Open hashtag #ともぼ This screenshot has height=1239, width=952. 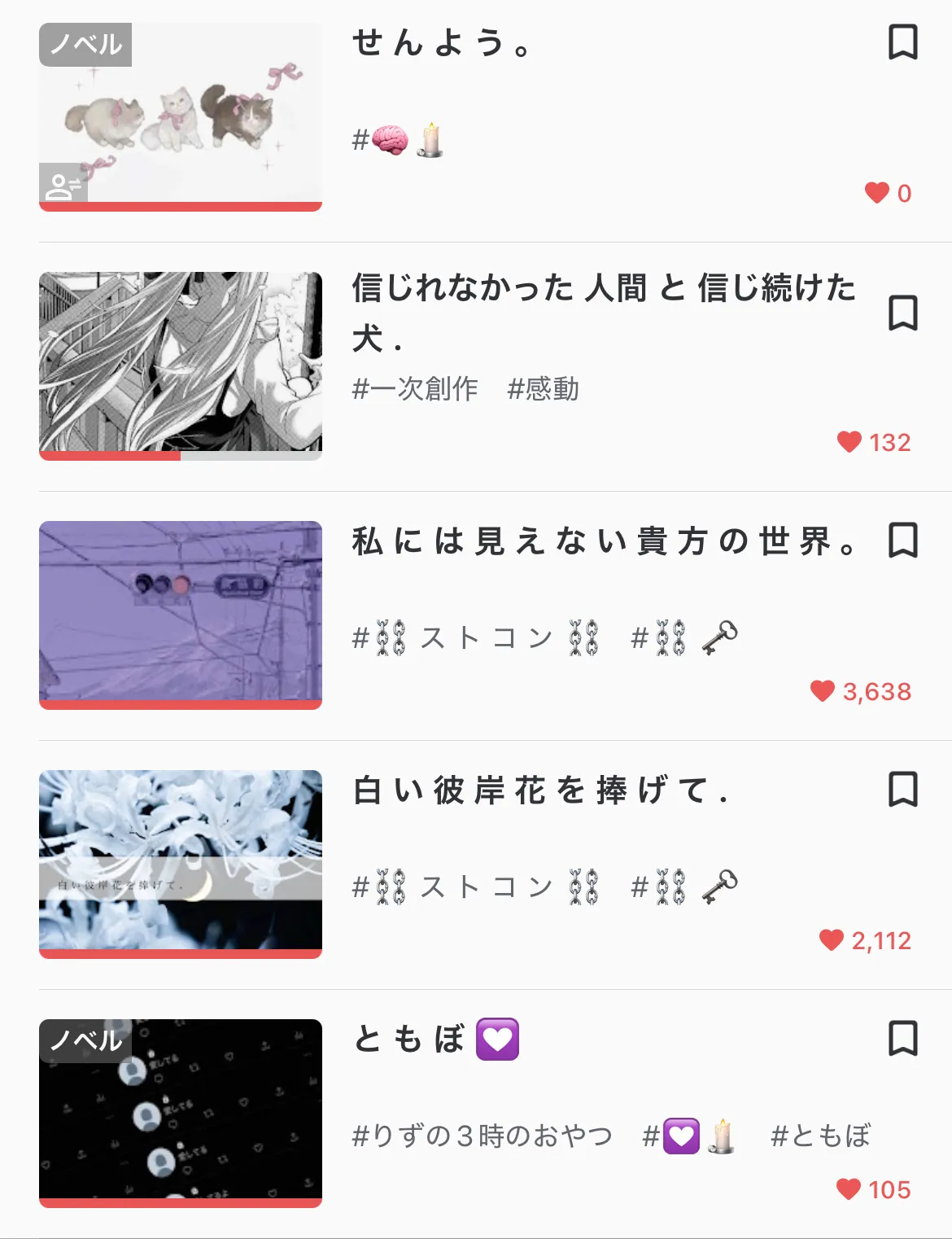[820, 1136]
